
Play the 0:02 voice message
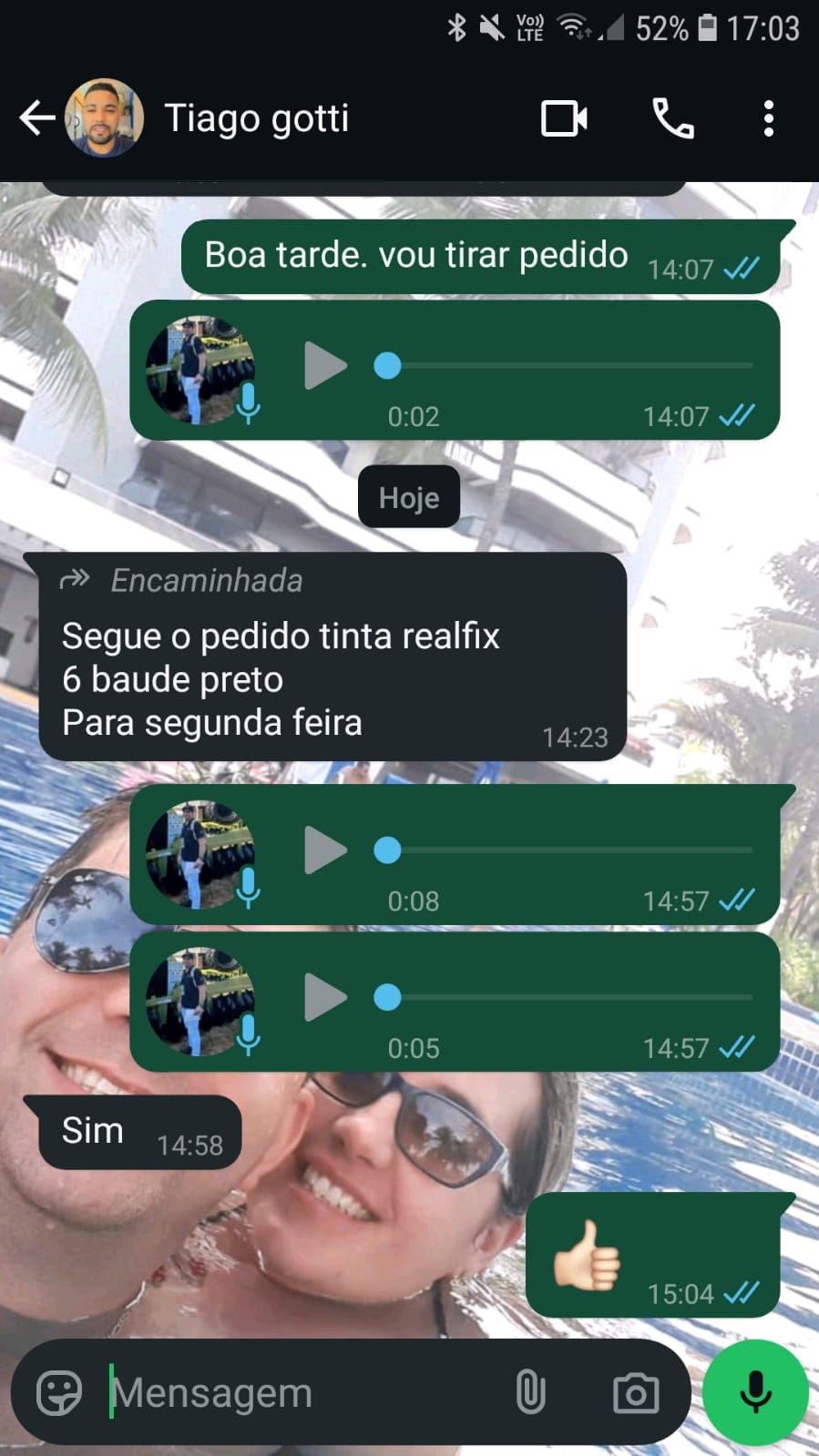tap(325, 366)
